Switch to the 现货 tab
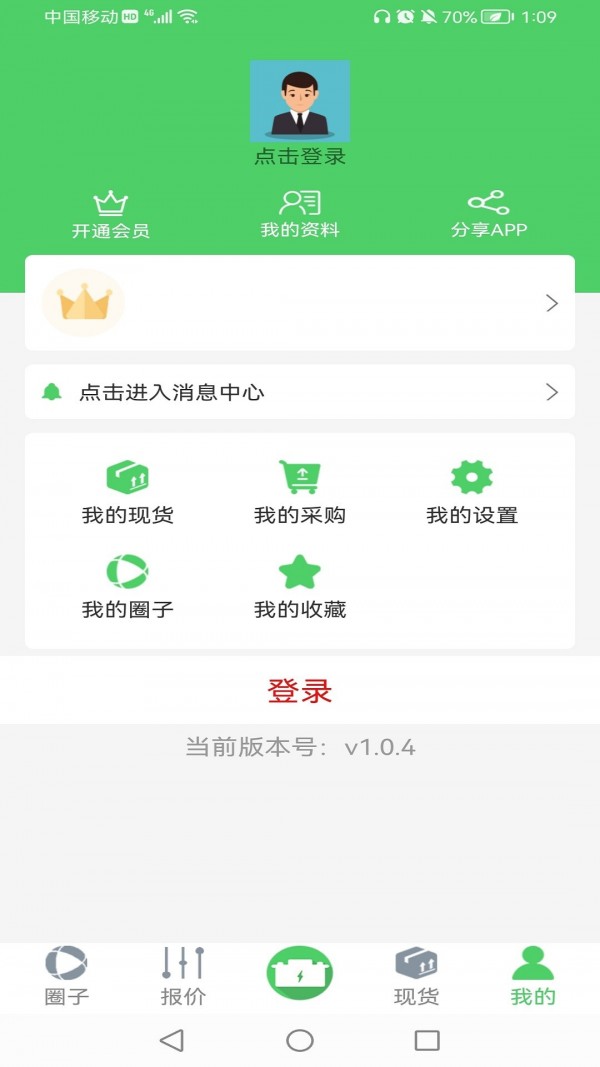The image size is (600, 1067). point(416,976)
